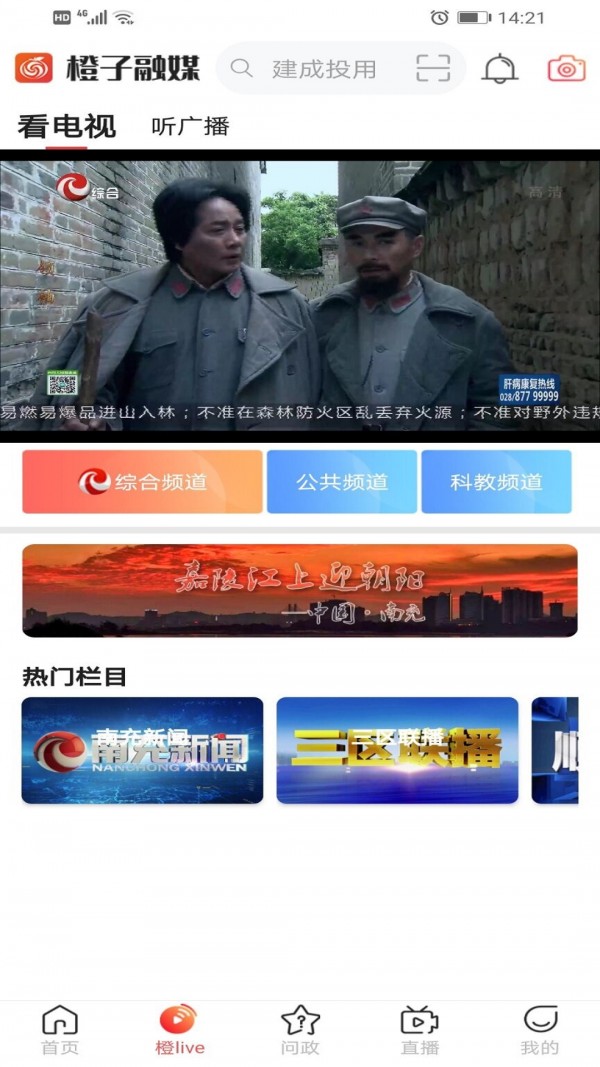Screen dimensions: 600x1067
Task: Go to the 我的 profile tab
Action: pyautogui.click(x=540, y=1030)
